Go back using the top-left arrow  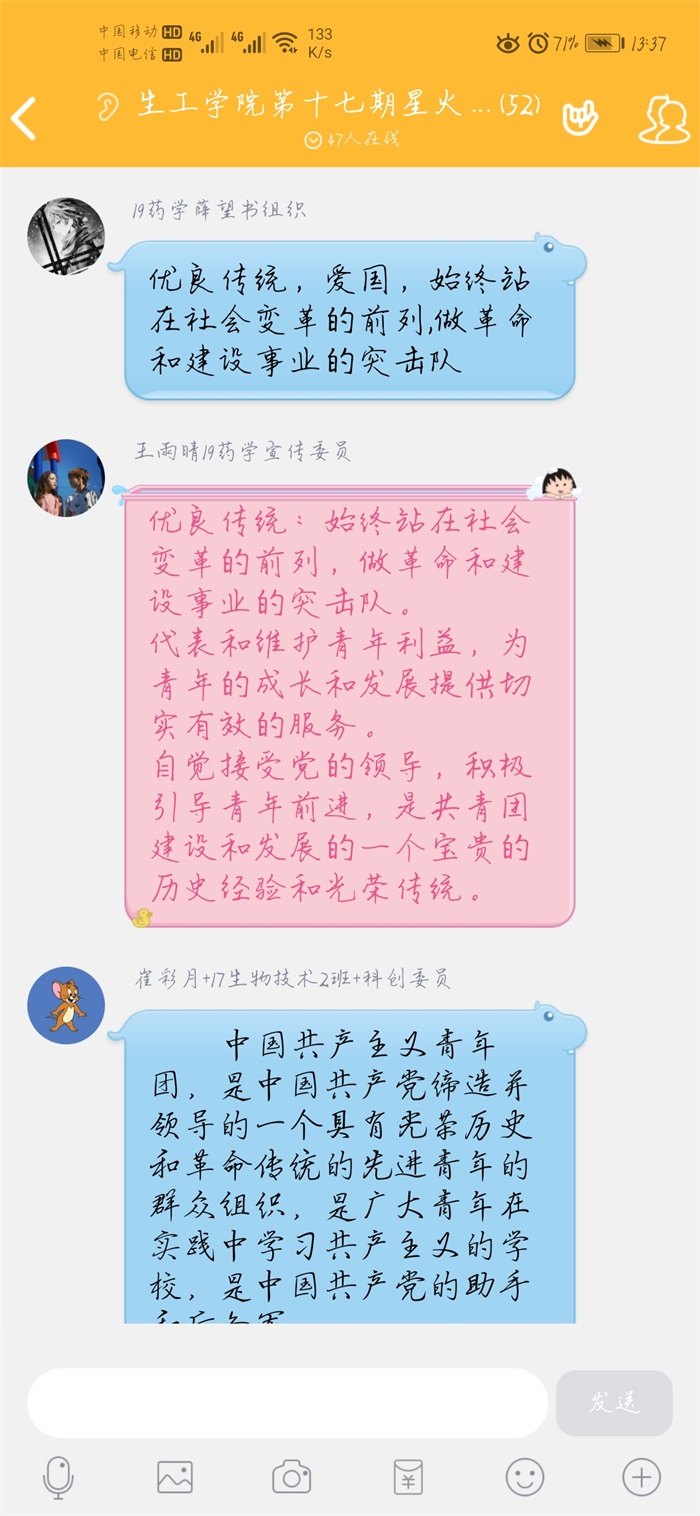point(24,119)
